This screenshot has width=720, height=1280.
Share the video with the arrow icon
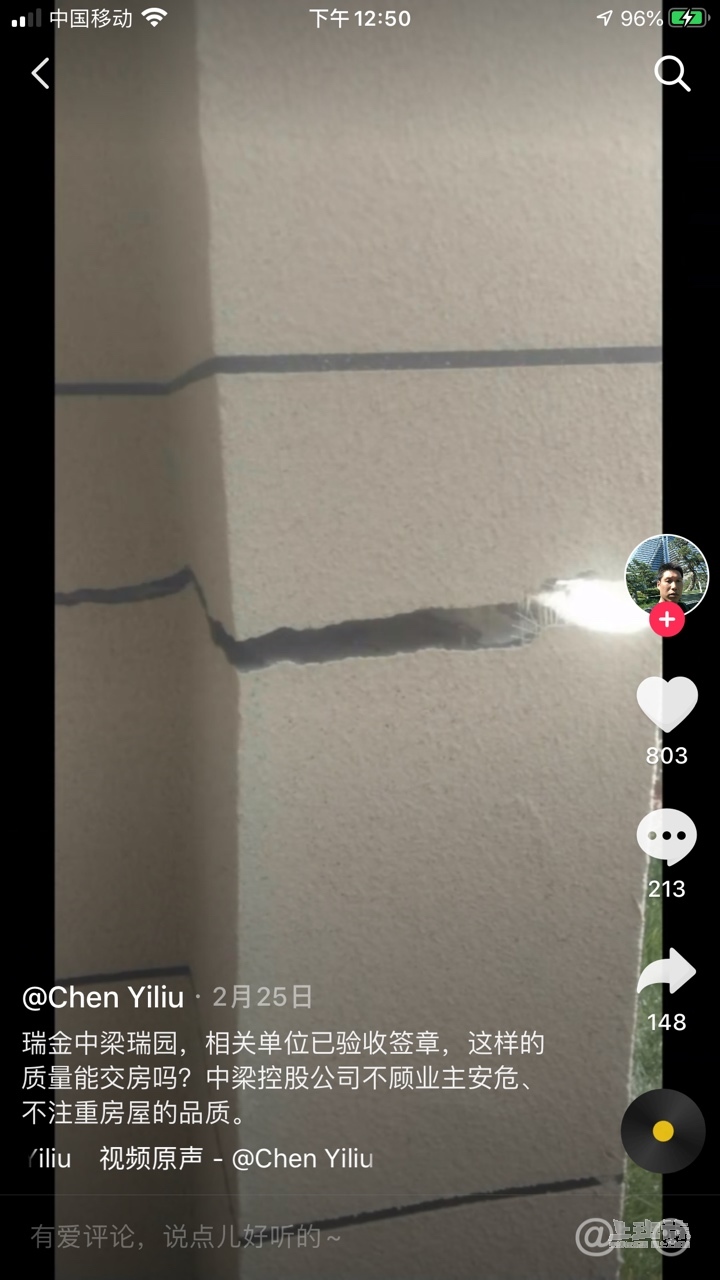pyautogui.click(x=667, y=971)
